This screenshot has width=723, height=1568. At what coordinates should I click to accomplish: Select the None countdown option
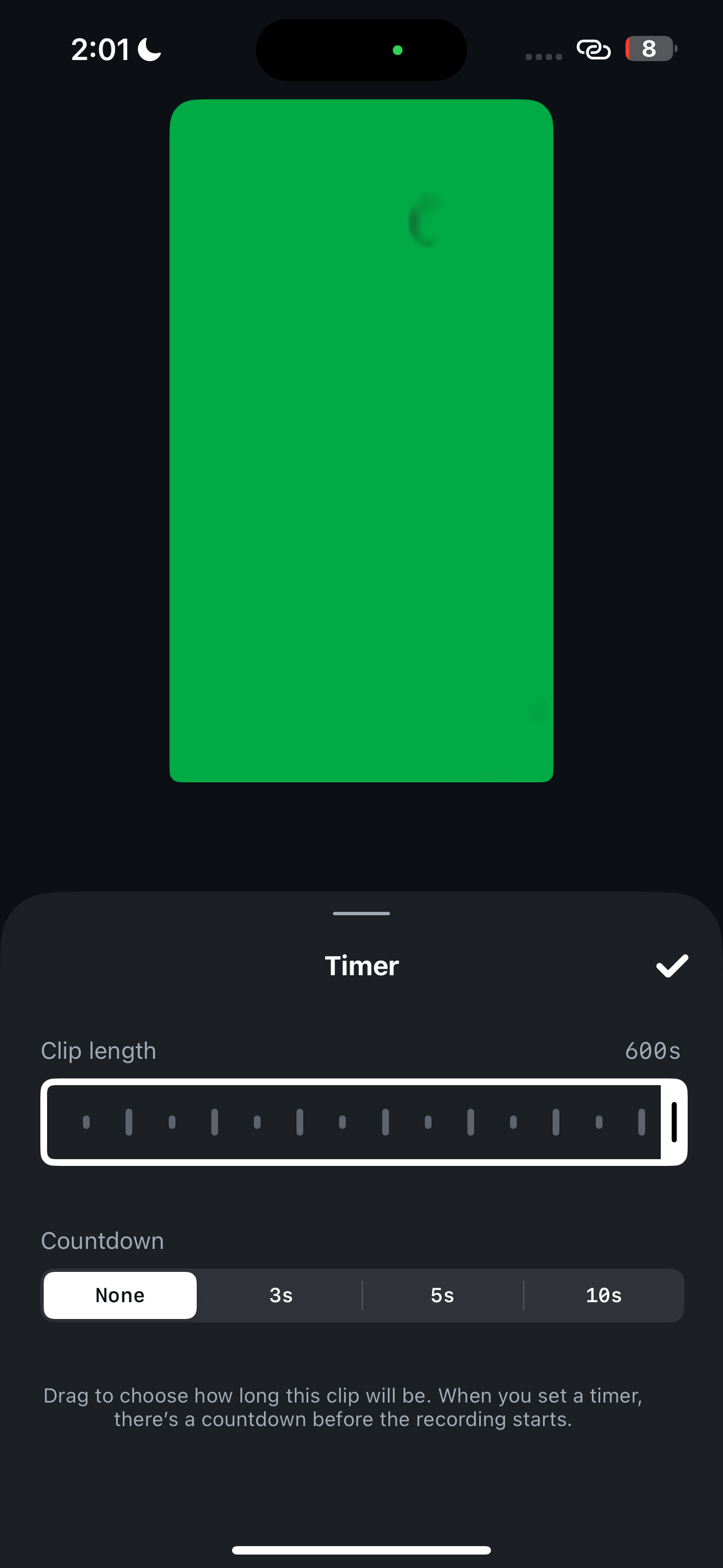click(120, 1295)
